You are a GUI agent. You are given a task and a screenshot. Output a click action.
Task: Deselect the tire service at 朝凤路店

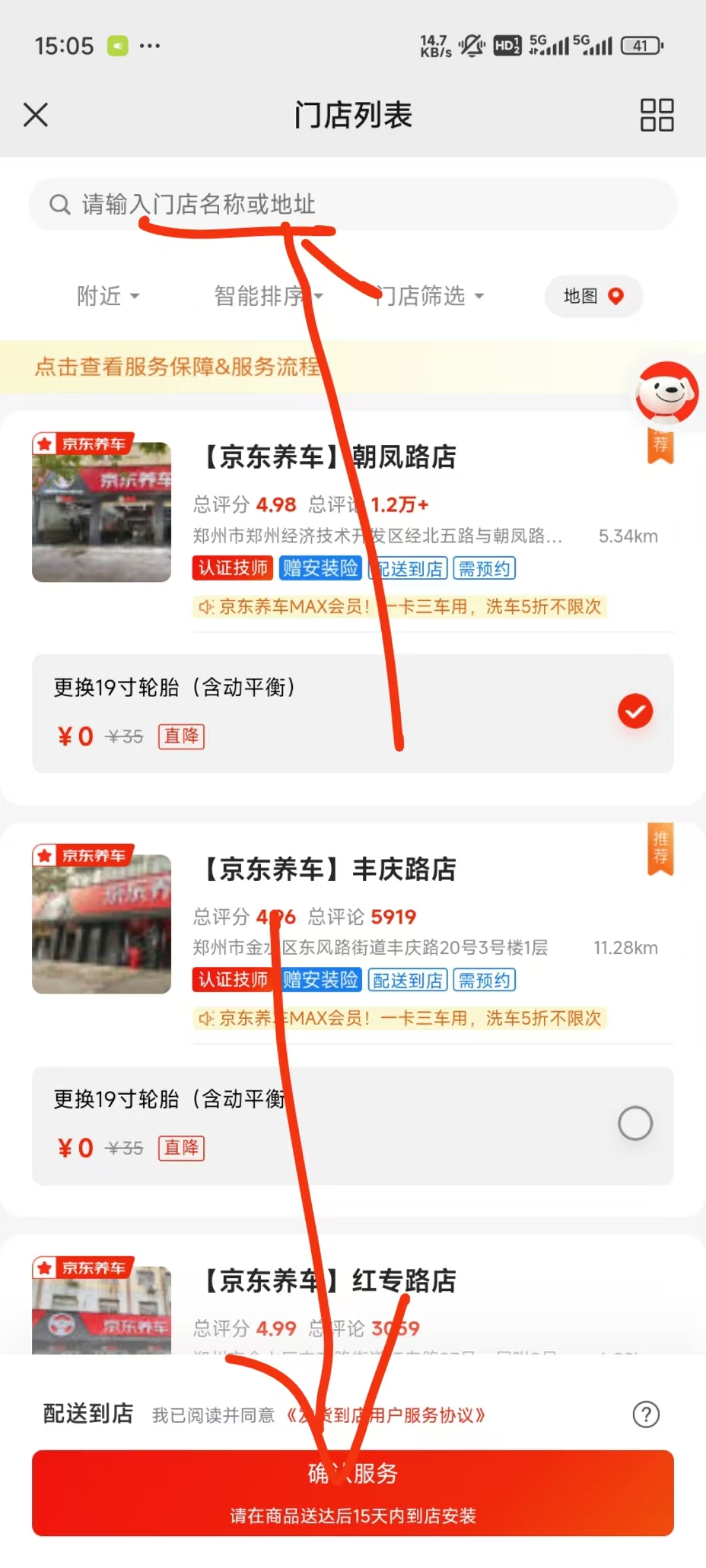[x=635, y=711]
